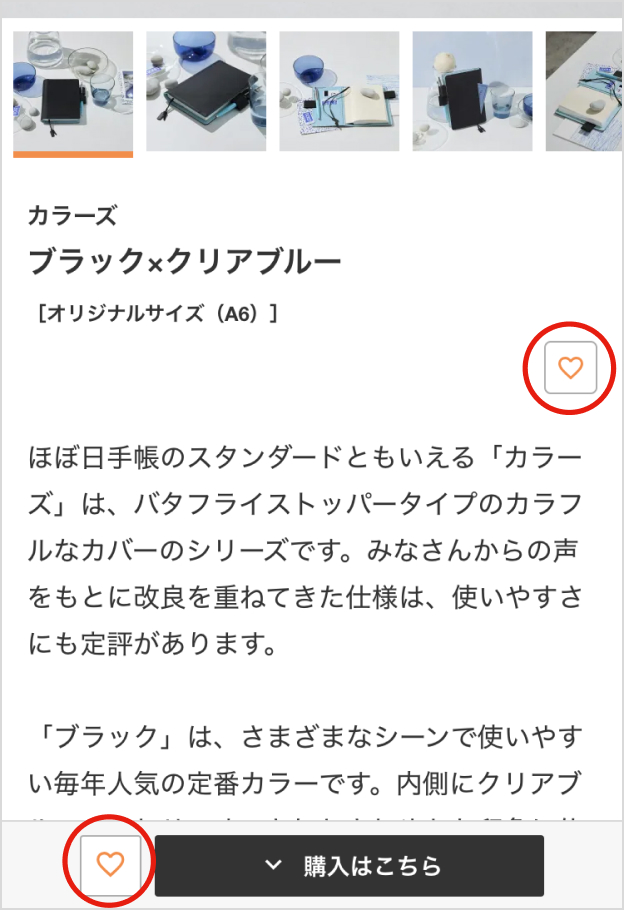View thumbnail of the open notebook spread
The image size is (624, 910).
click(339, 91)
